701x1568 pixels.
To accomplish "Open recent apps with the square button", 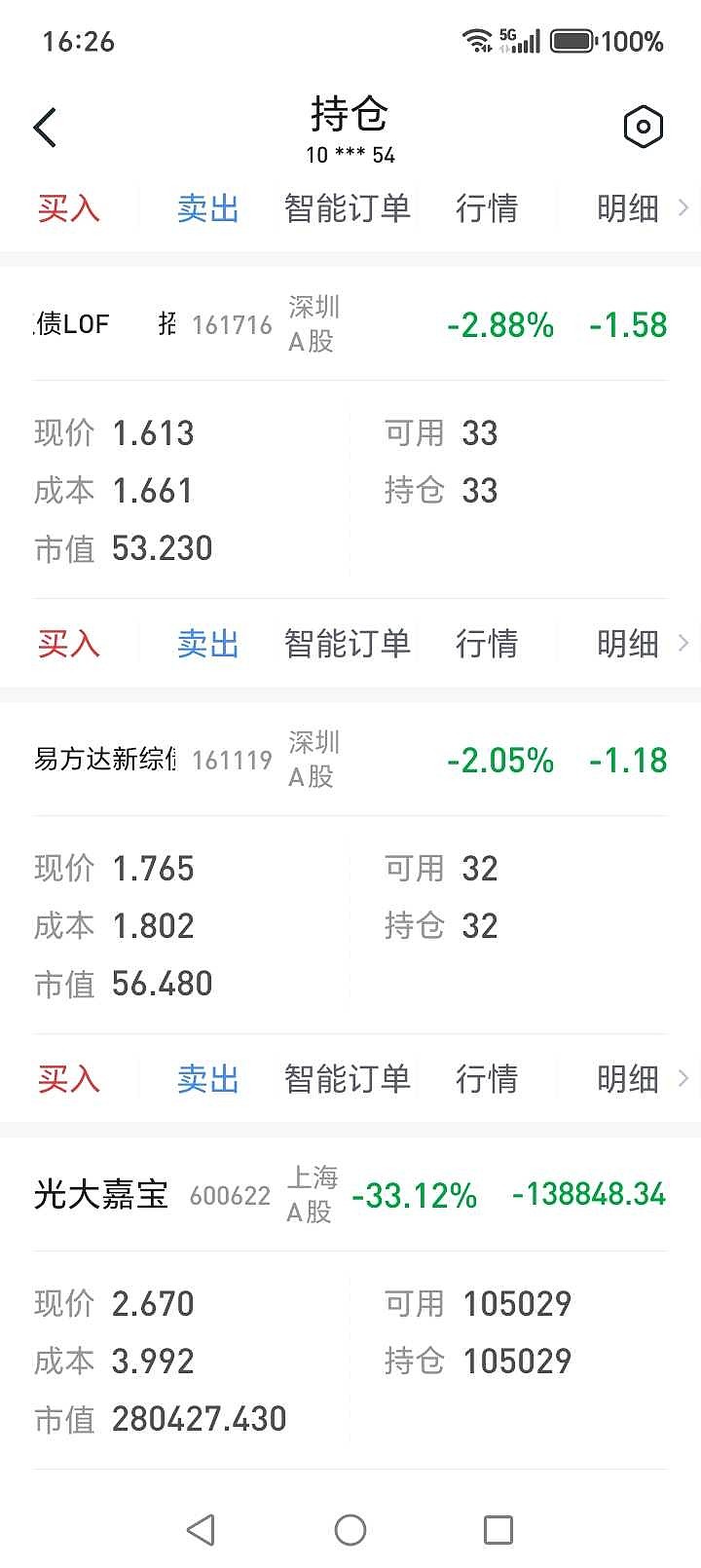I will pos(498,1529).
